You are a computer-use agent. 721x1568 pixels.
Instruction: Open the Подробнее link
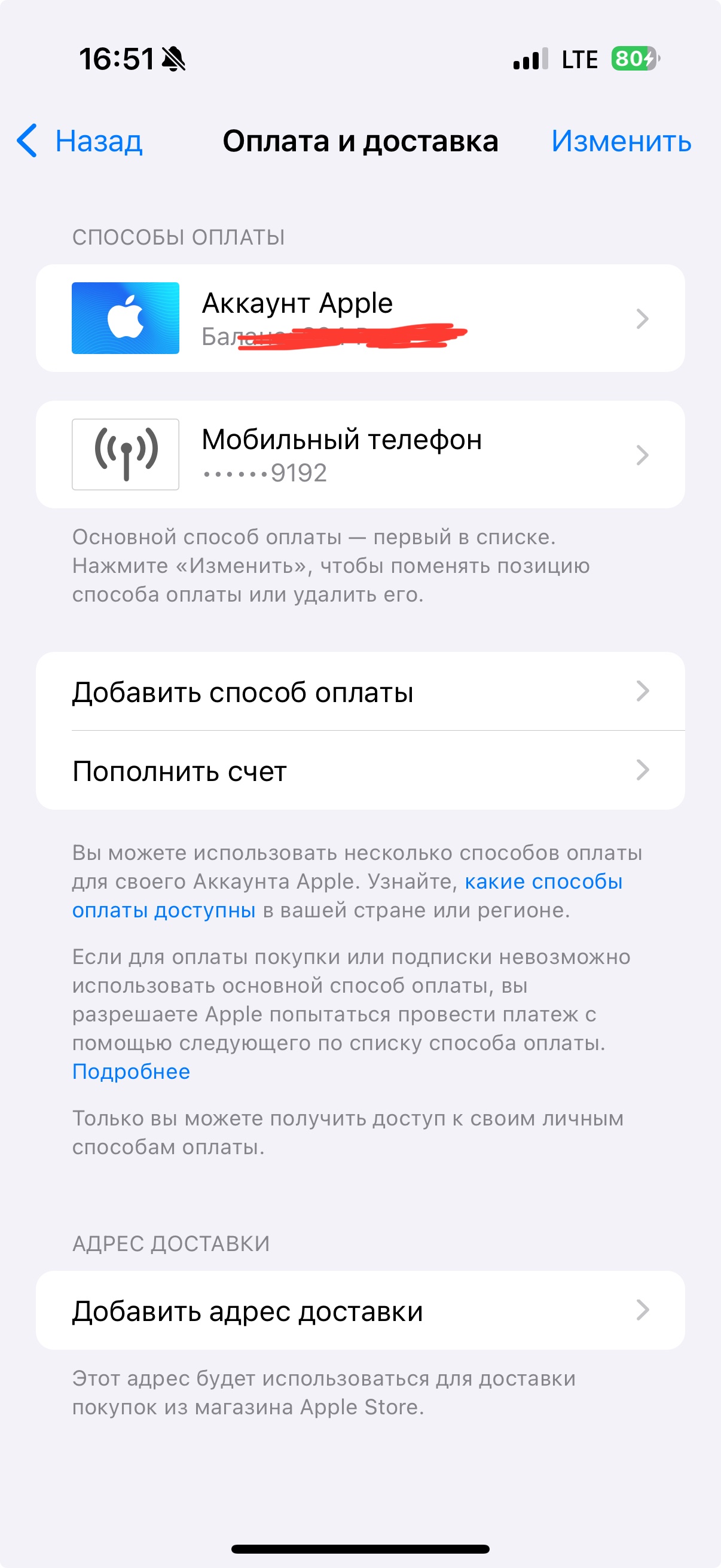132,1071
